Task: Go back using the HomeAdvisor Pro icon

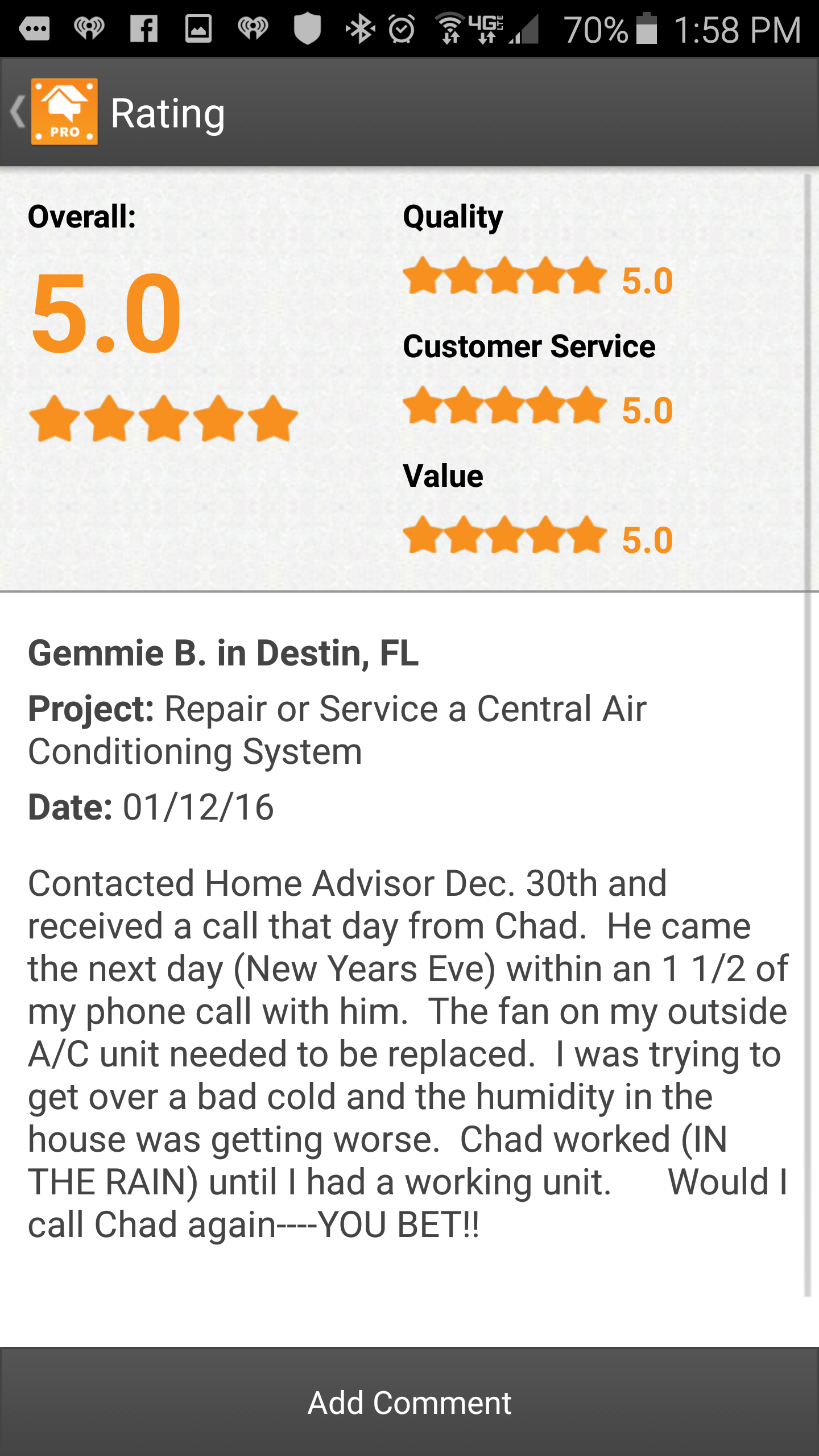Action: [x=63, y=112]
